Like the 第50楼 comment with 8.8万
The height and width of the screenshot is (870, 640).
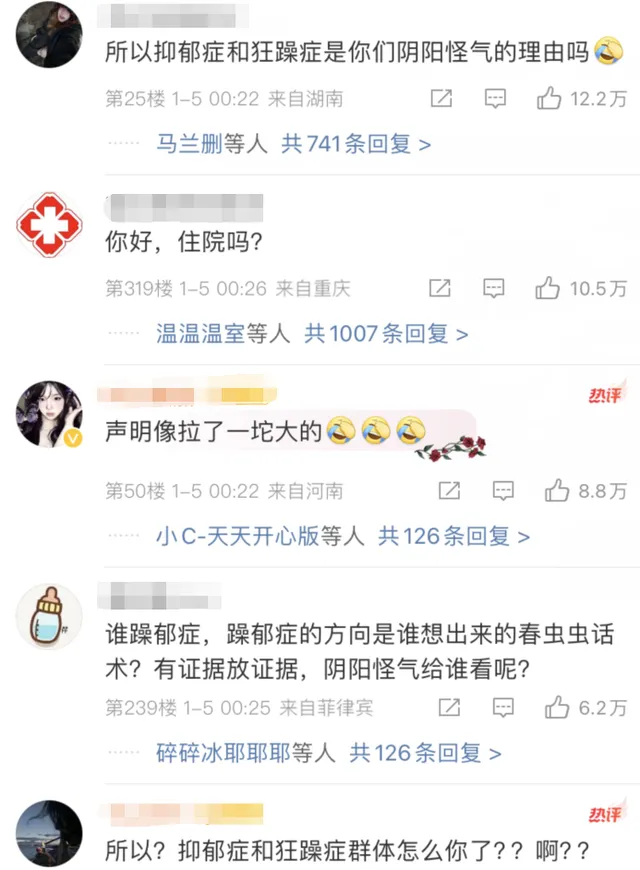coord(555,491)
